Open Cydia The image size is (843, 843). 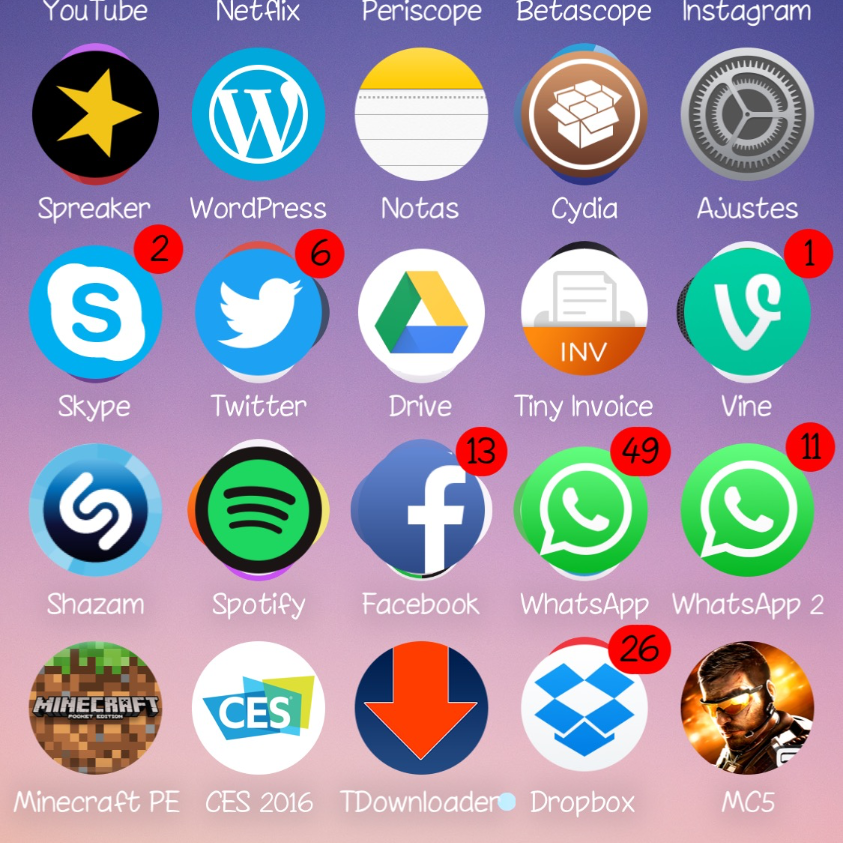[584, 114]
